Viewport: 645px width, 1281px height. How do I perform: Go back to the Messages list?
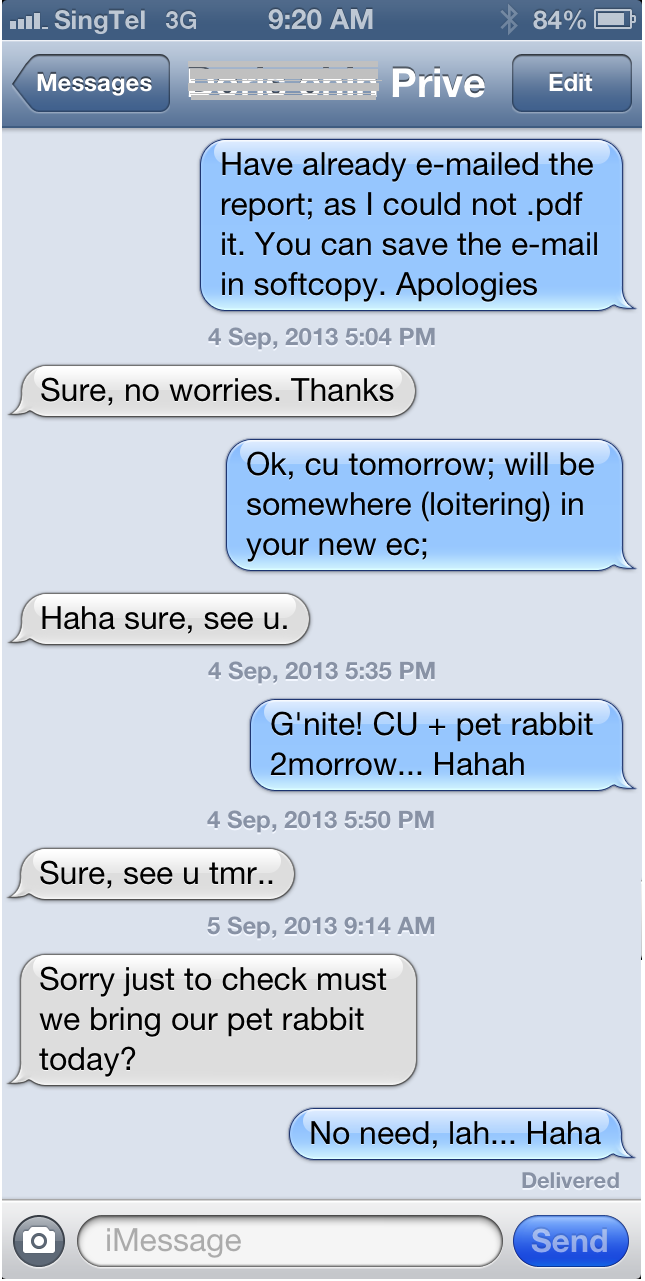[90, 84]
